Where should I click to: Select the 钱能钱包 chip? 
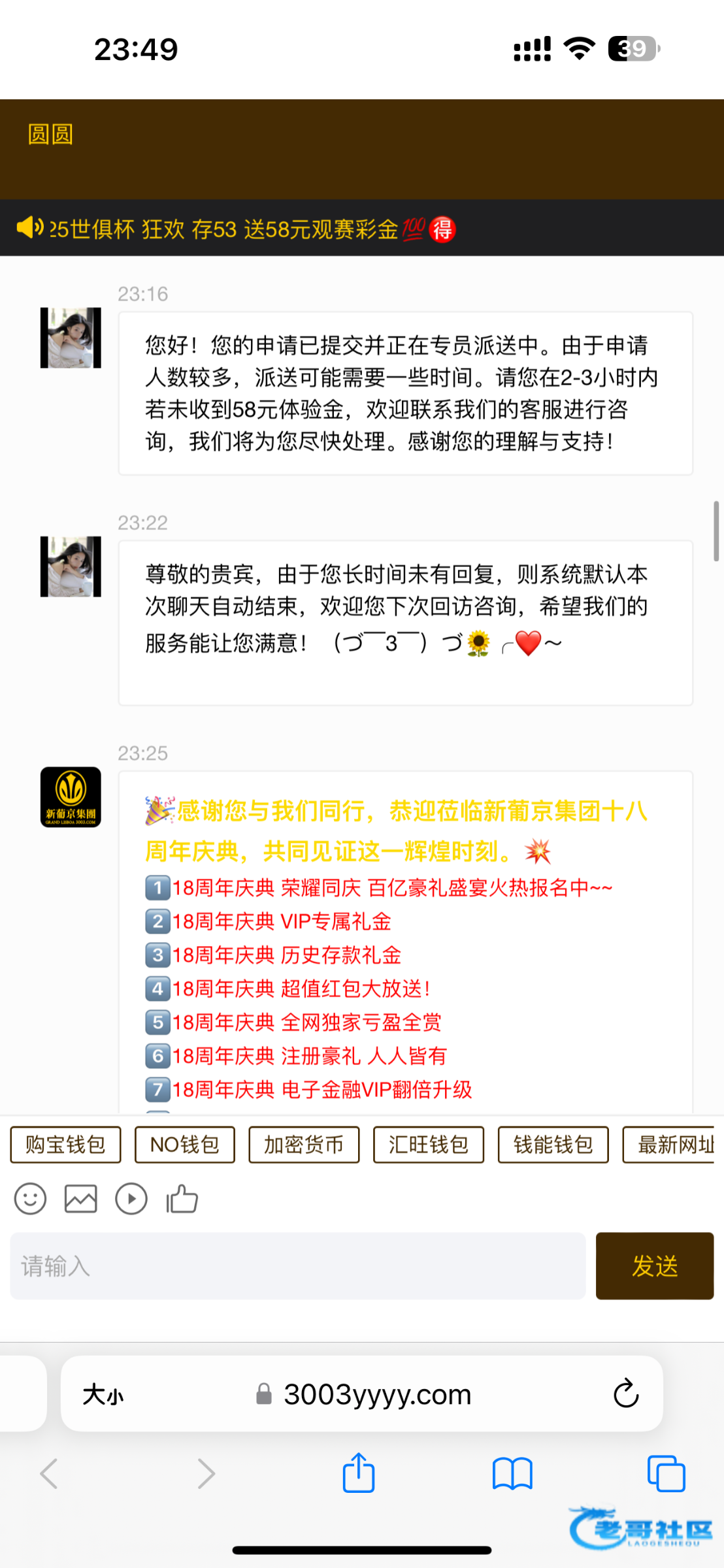[553, 1145]
